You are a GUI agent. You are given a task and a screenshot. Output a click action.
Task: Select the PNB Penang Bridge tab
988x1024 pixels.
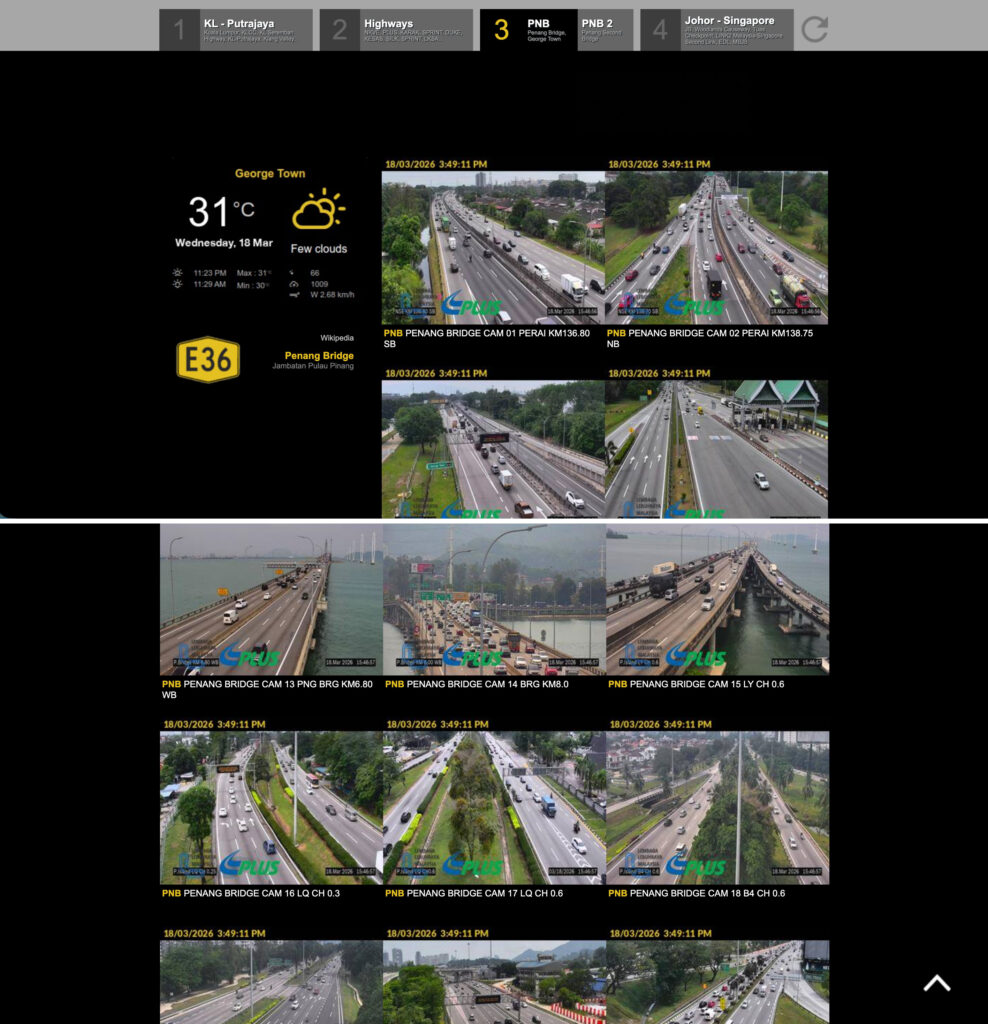coord(528,30)
